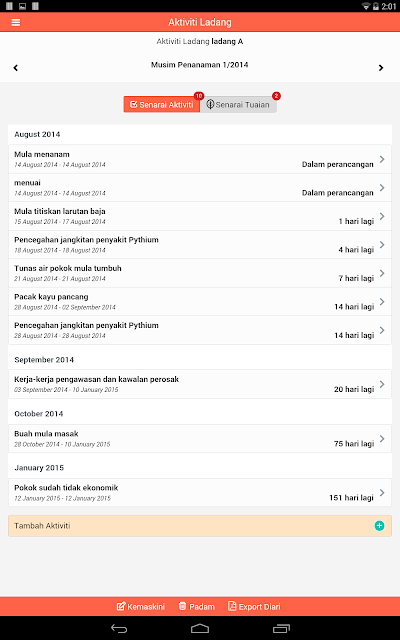Open the Pacak kayu pancang activity
Viewport: 400px width, 640px height.
click(200, 302)
